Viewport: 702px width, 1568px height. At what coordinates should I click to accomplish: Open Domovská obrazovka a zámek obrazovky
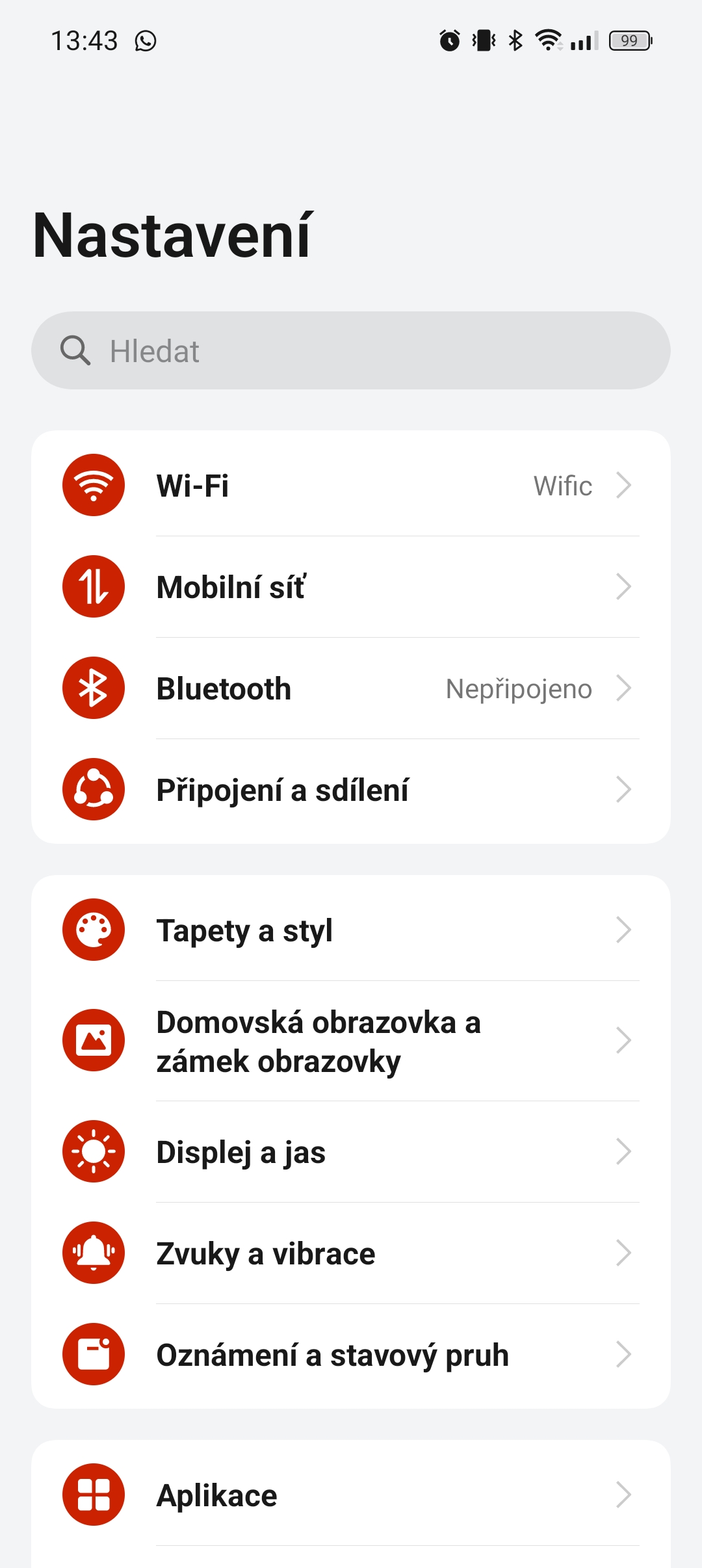pos(351,1041)
